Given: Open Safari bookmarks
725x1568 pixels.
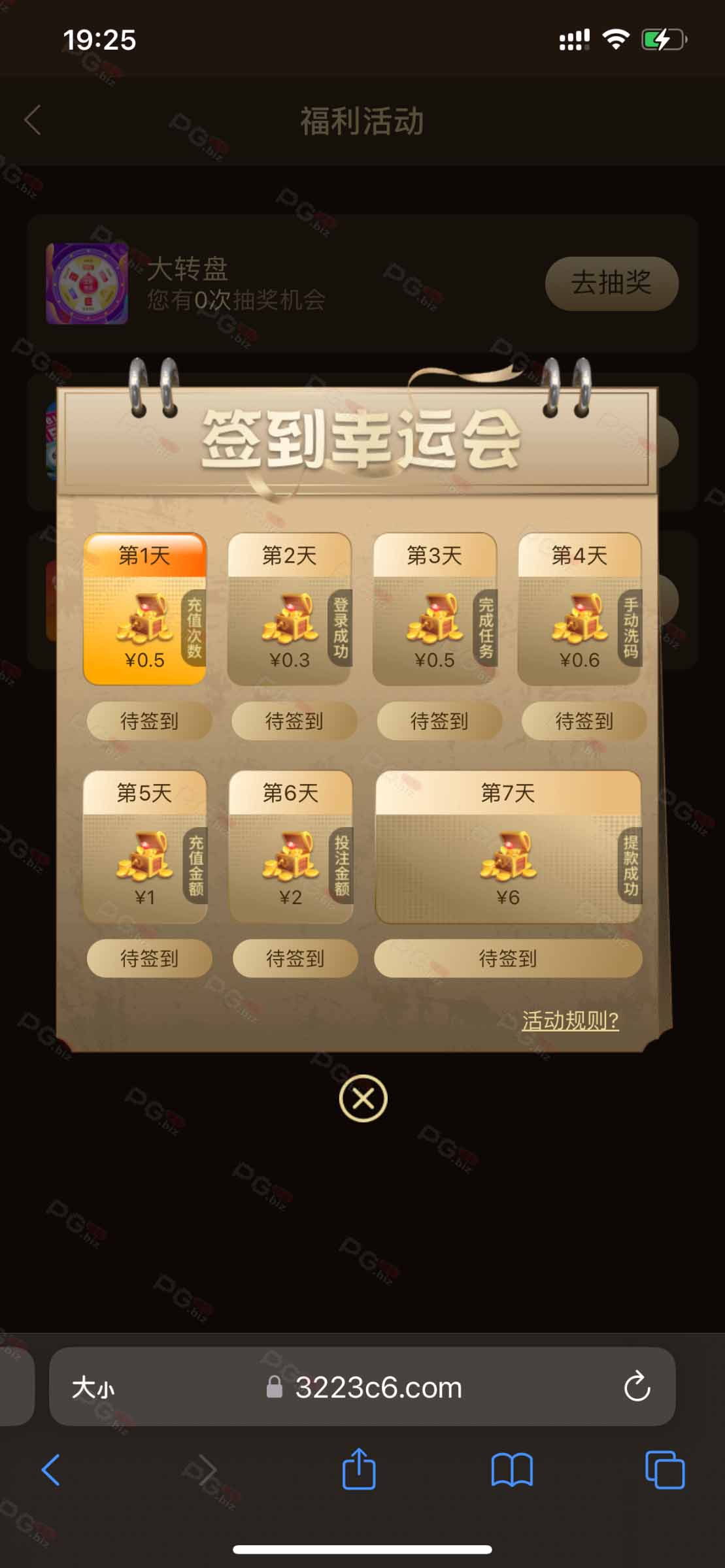Looking at the screenshot, I should pyautogui.click(x=512, y=1471).
